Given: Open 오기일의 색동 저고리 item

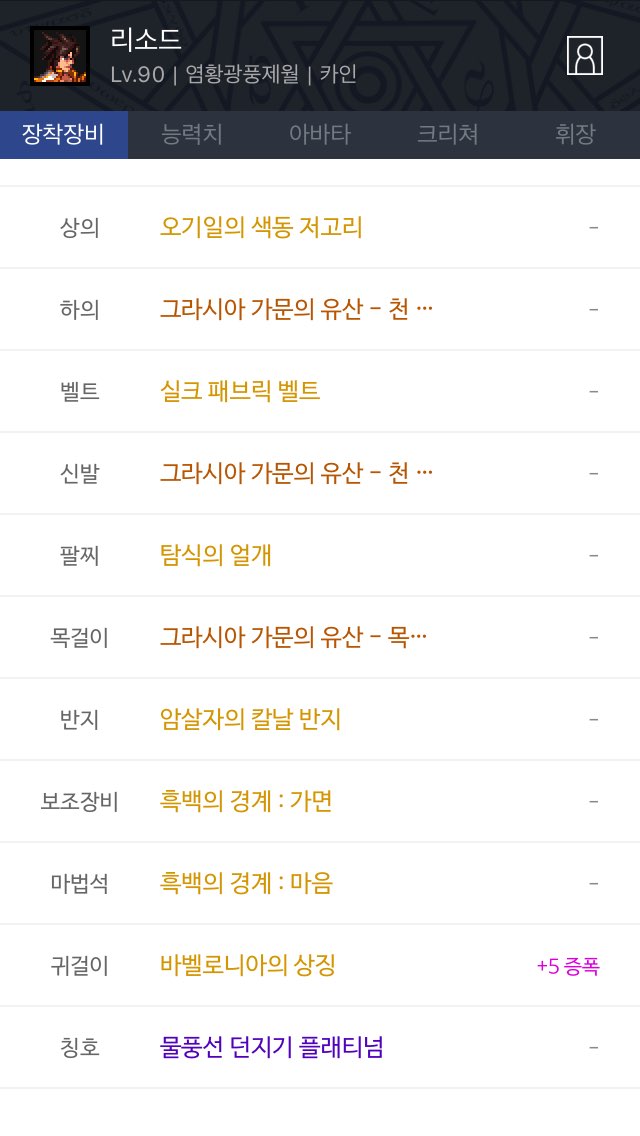Looking at the screenshot, I should pyautogui.click(x=261, y=227).
